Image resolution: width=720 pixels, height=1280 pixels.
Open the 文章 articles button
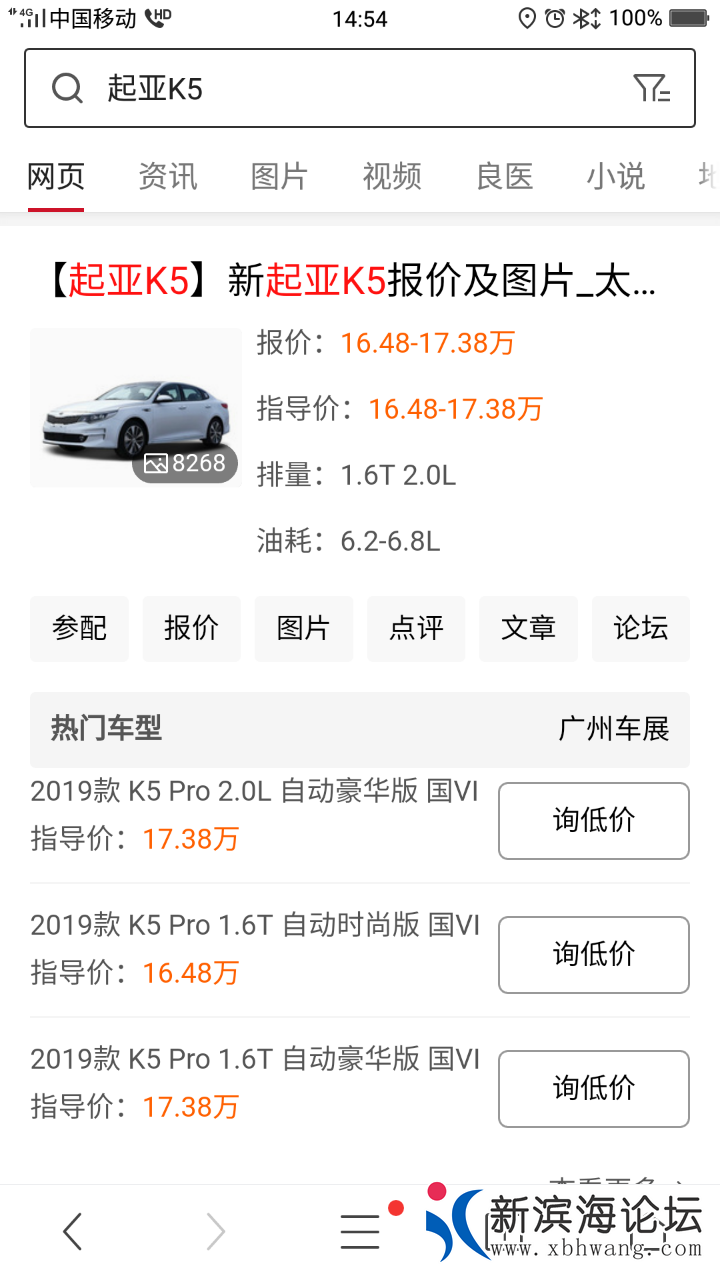click(528, 629)
